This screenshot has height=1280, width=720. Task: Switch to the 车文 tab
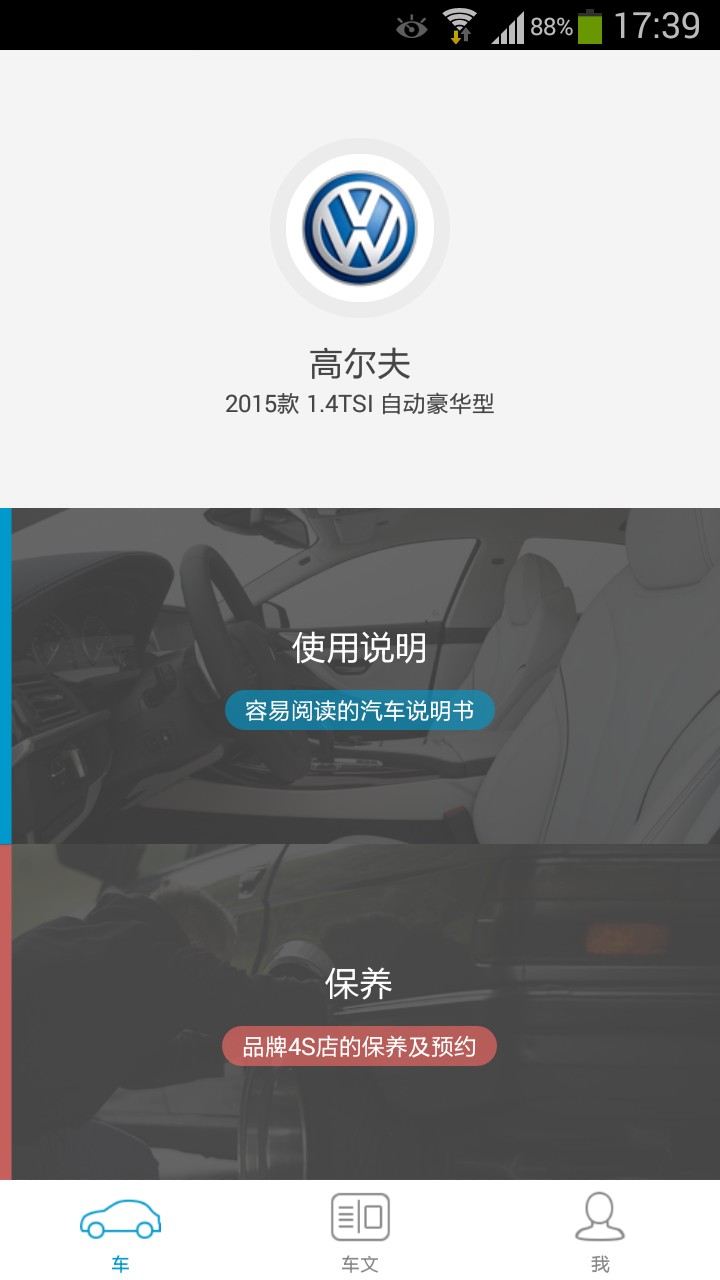coord(360,1232)
